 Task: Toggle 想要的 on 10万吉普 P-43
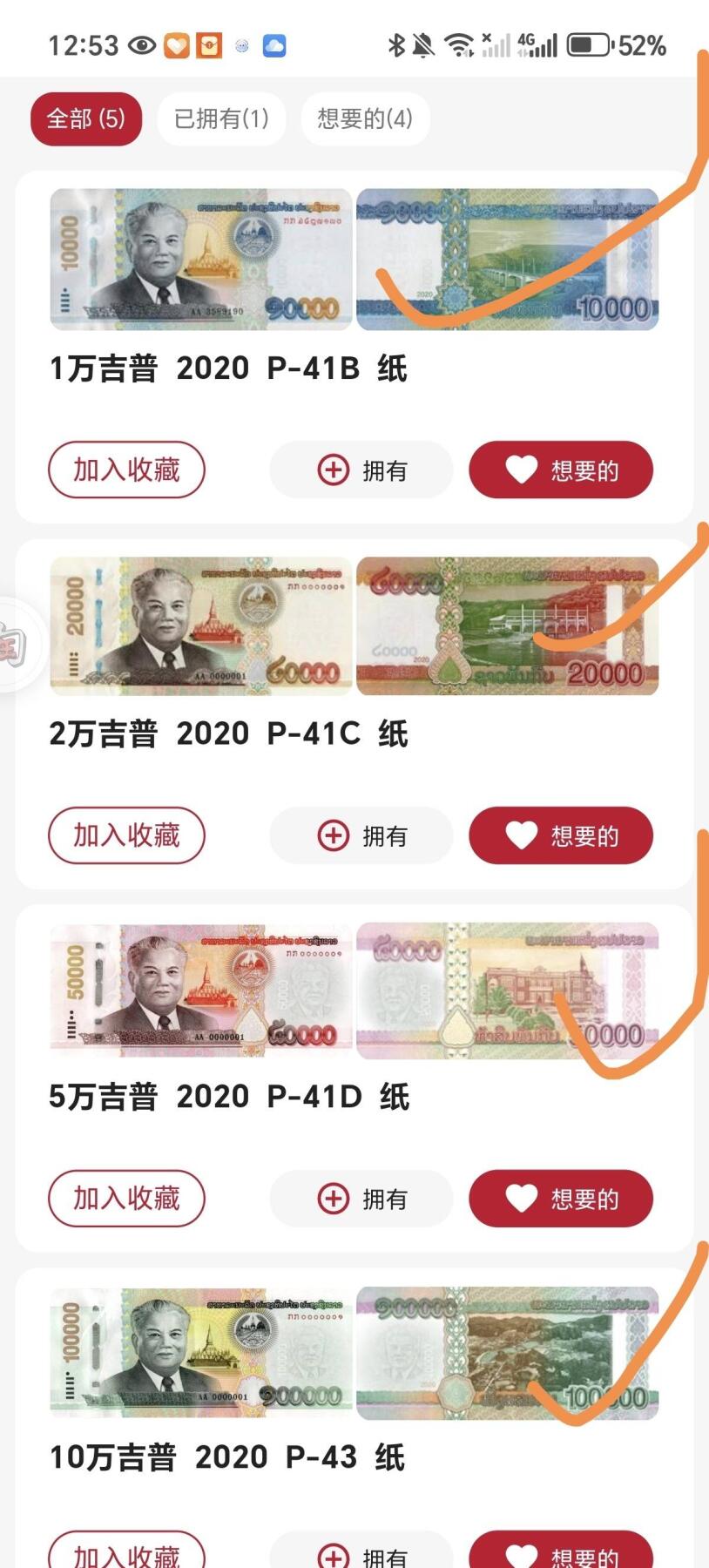pyautogui.click(x=561, y=1553)
